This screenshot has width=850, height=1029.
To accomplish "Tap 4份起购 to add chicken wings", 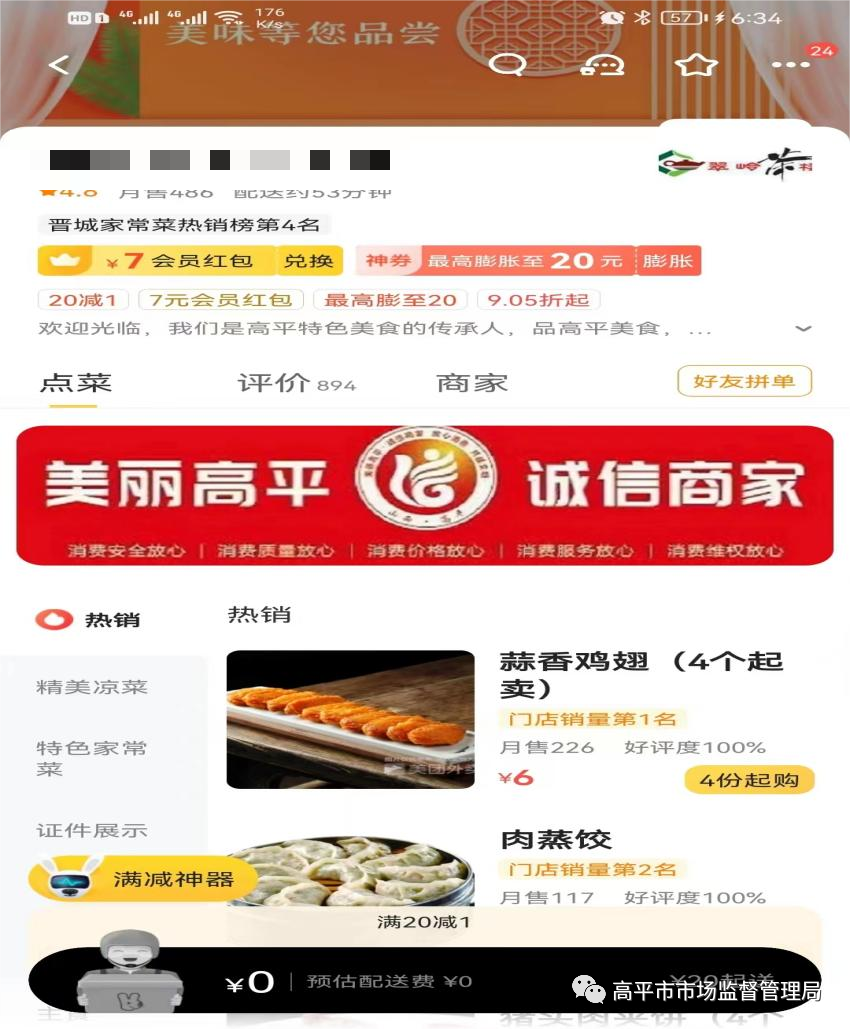I will [x=749, y=780].
